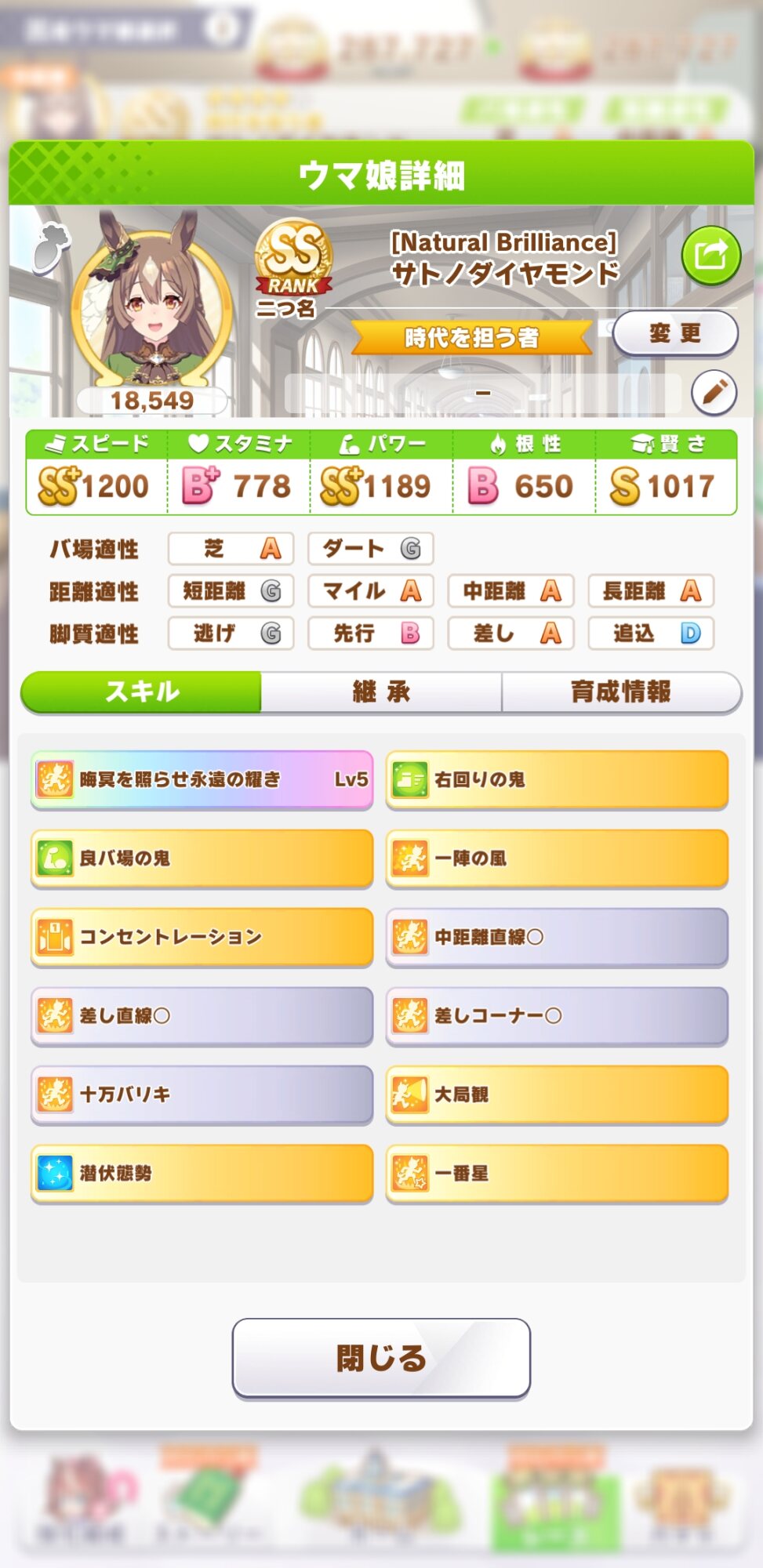
Task: Tap the コンセントレーション skill
Action: [202, 937]
